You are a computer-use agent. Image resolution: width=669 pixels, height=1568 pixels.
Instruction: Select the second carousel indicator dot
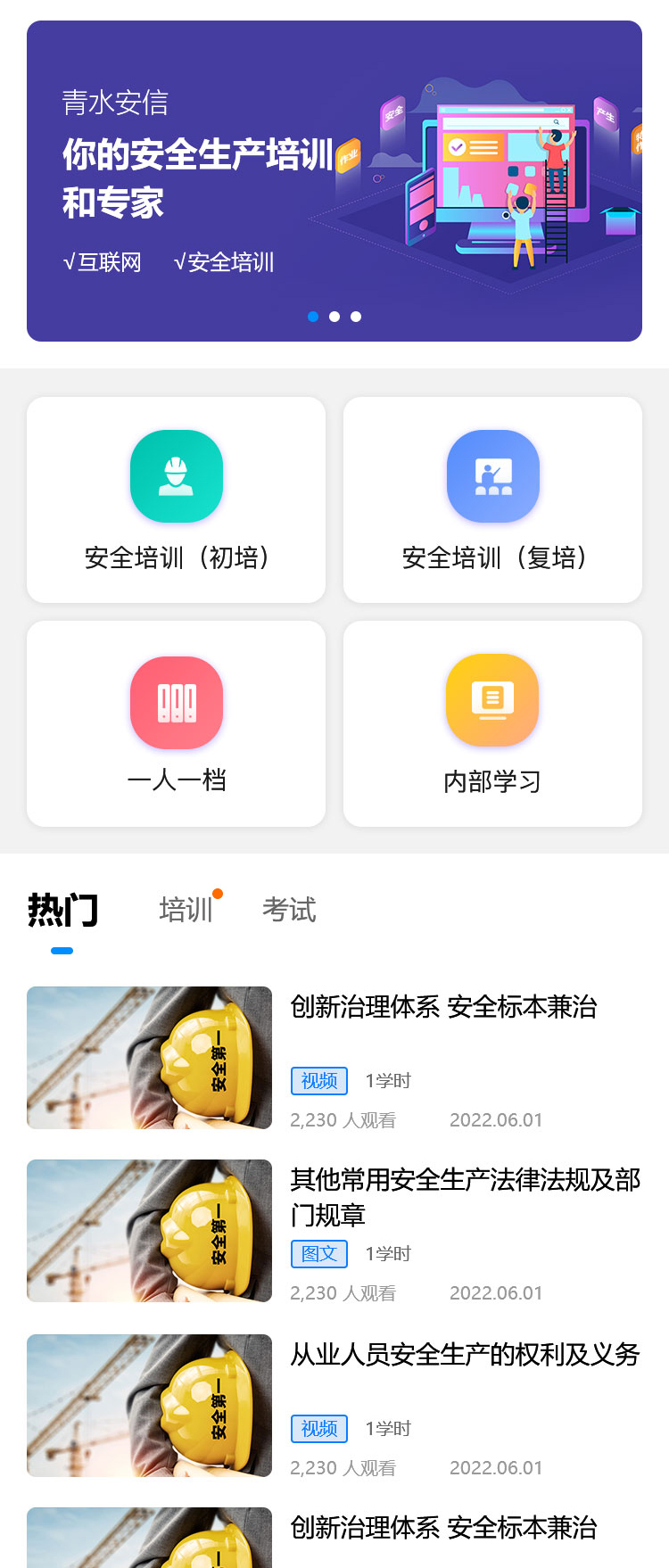334,317
